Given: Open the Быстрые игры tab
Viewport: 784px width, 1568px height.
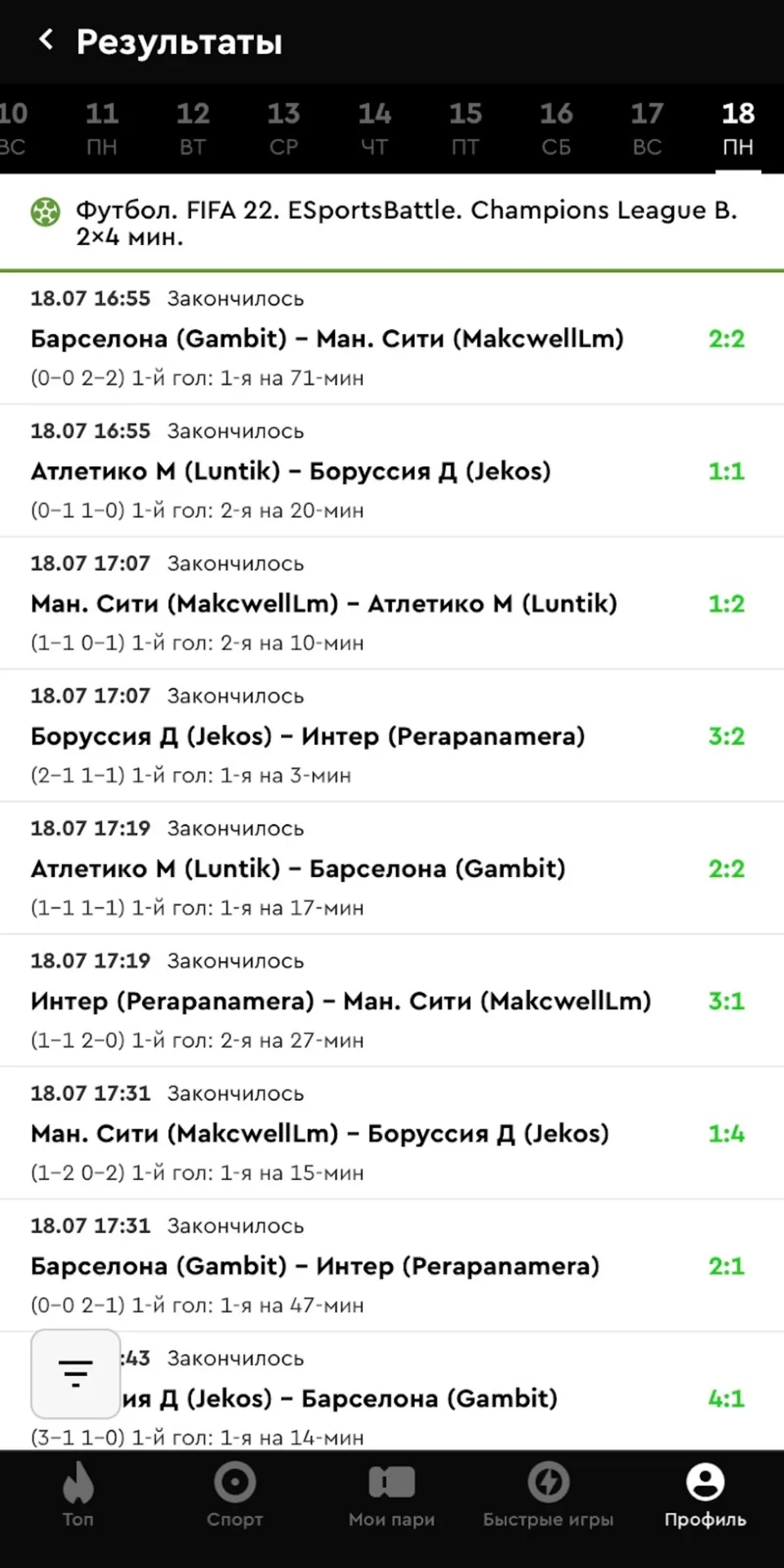Looking at the screenshot, I should point(548,1494).
